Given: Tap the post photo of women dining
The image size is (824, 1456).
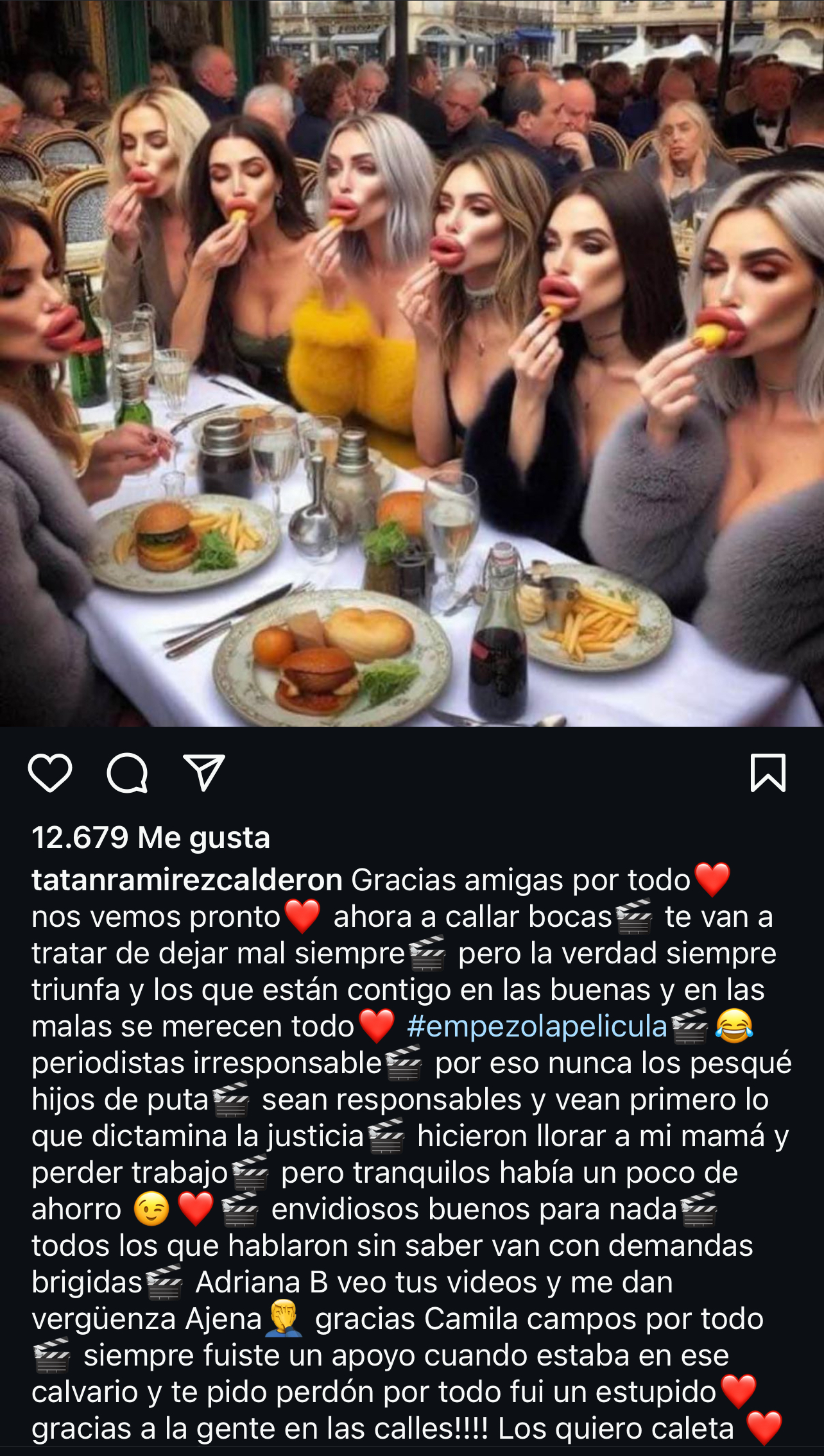Looking at the screenshot, I should pyautogui.click(x=412, y=363).
